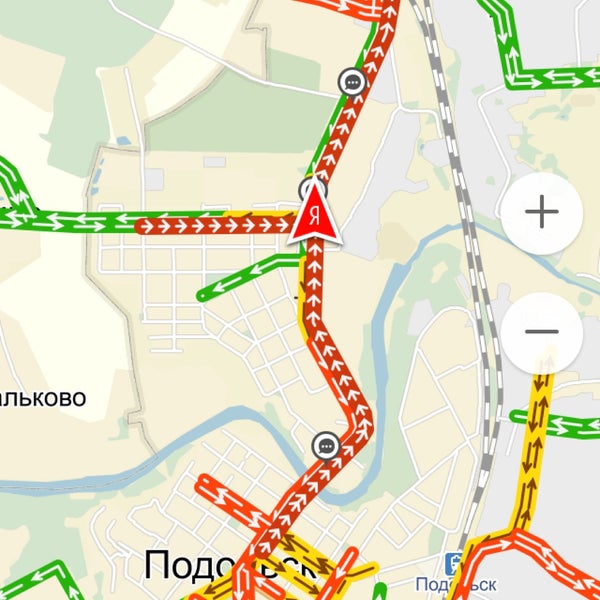Open the road event bubble behind the location arrow
This screenshot has height=600, width=600.
pos(309,189)
